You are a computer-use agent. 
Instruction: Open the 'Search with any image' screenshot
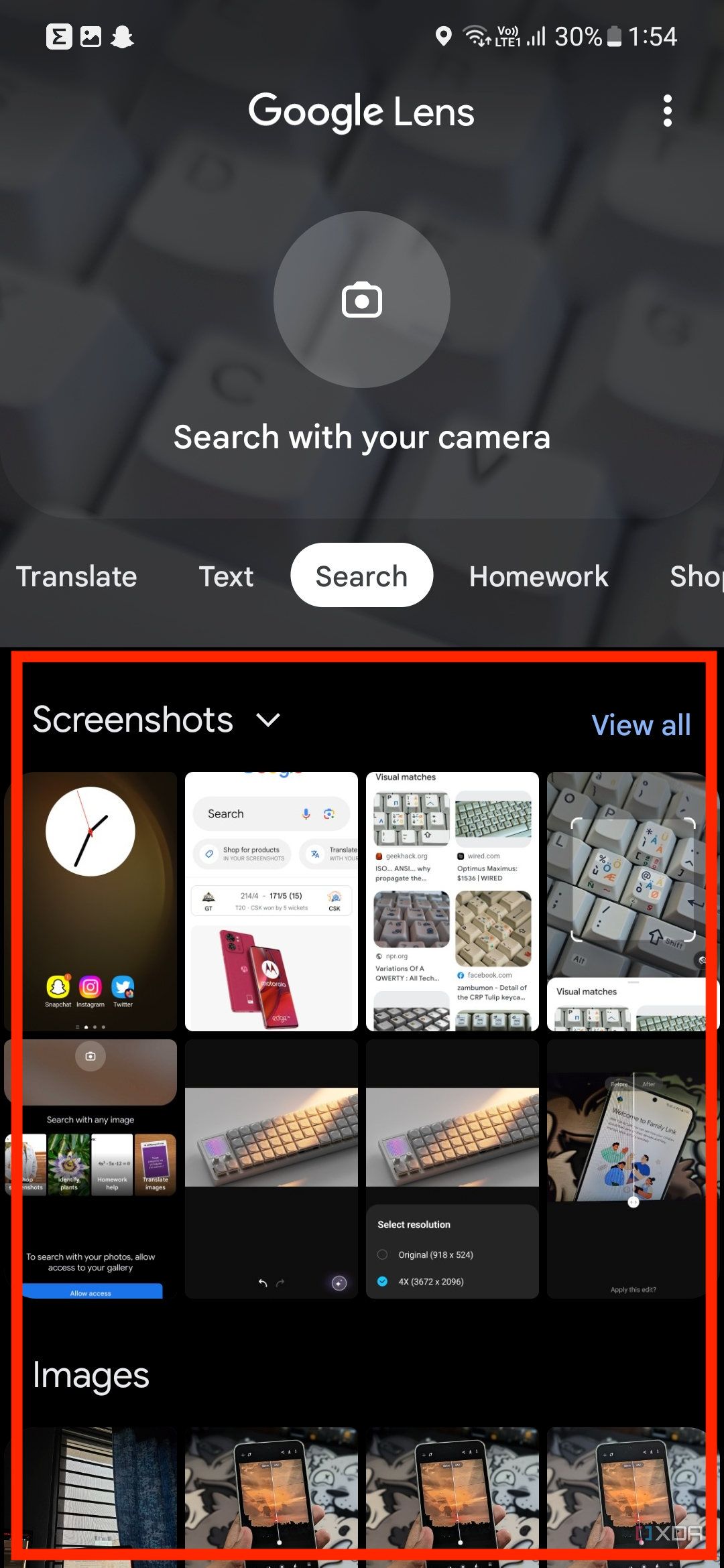[x=91, y=1169]
